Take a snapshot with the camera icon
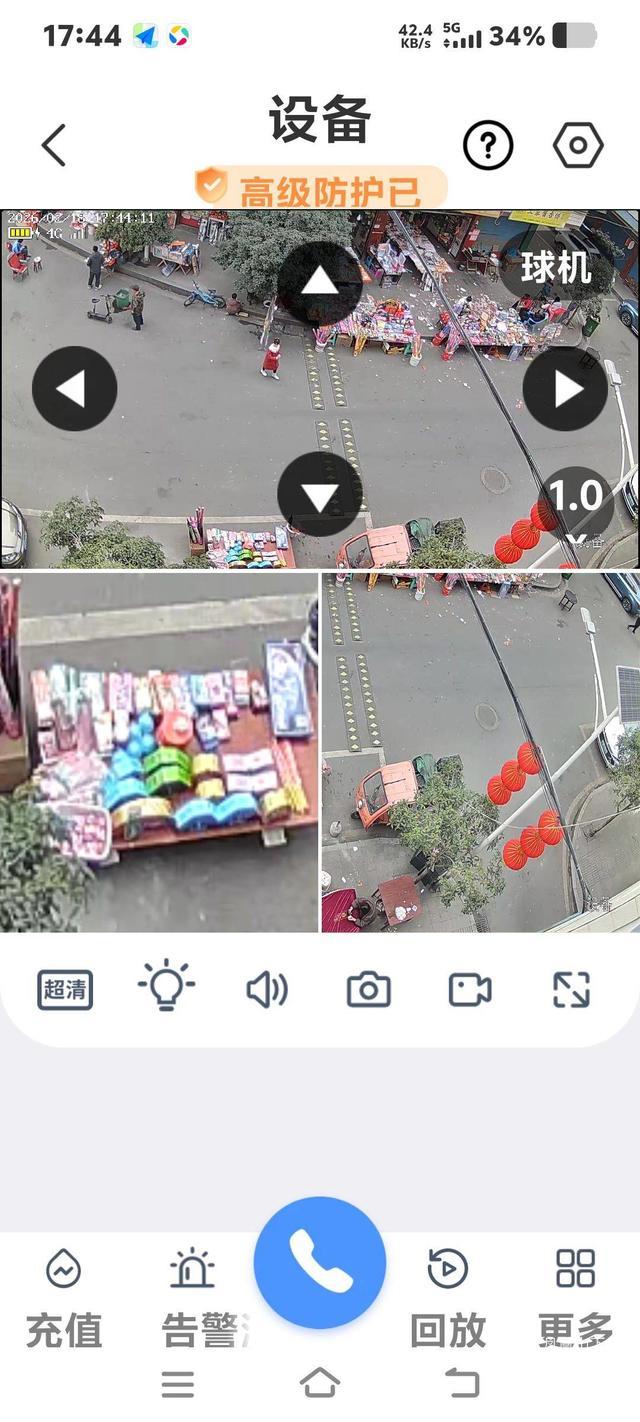This screenshot has width=640, height=1422. [369, 990]
